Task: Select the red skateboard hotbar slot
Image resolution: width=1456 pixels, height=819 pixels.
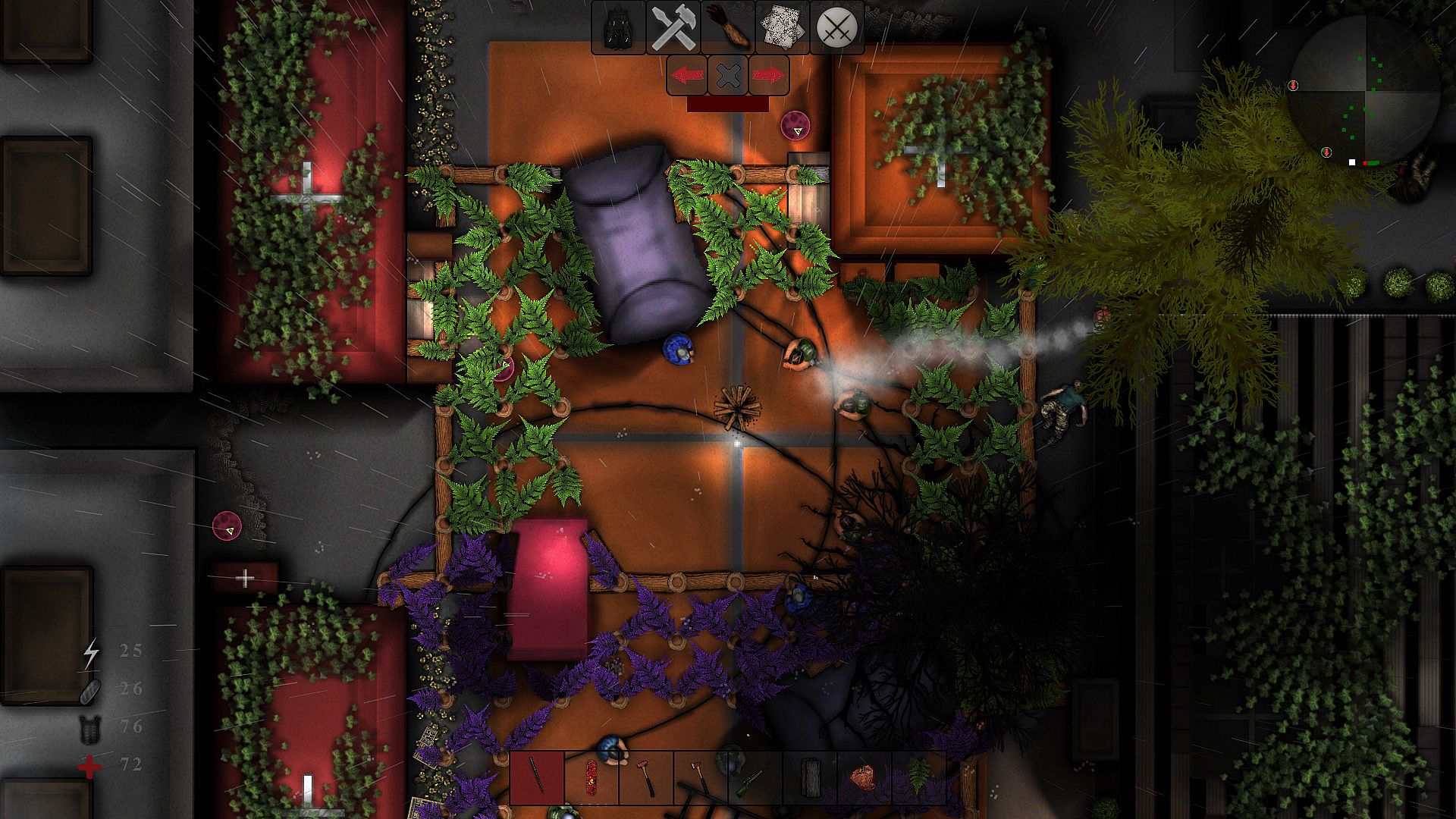Action: coord(591,778)
